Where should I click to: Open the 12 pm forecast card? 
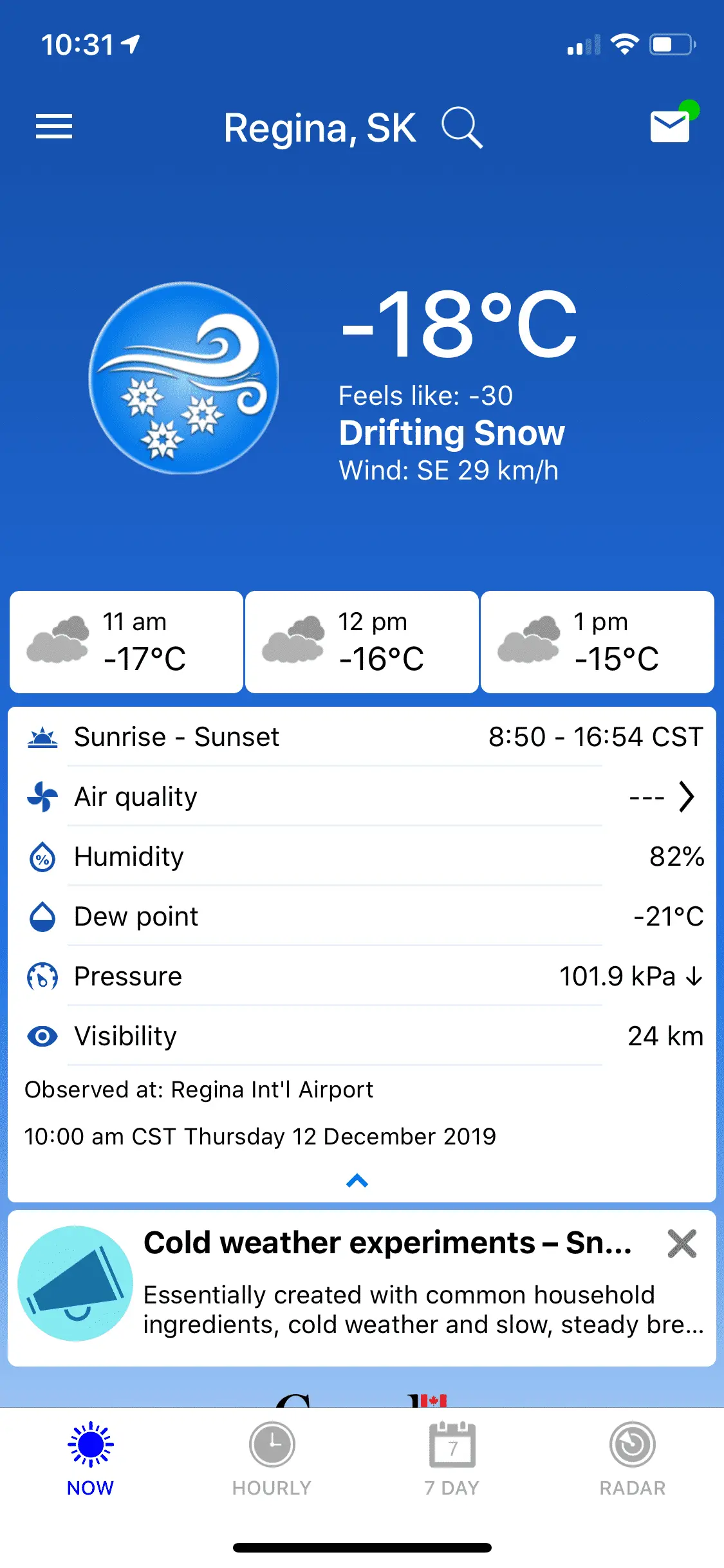(362, 642)
